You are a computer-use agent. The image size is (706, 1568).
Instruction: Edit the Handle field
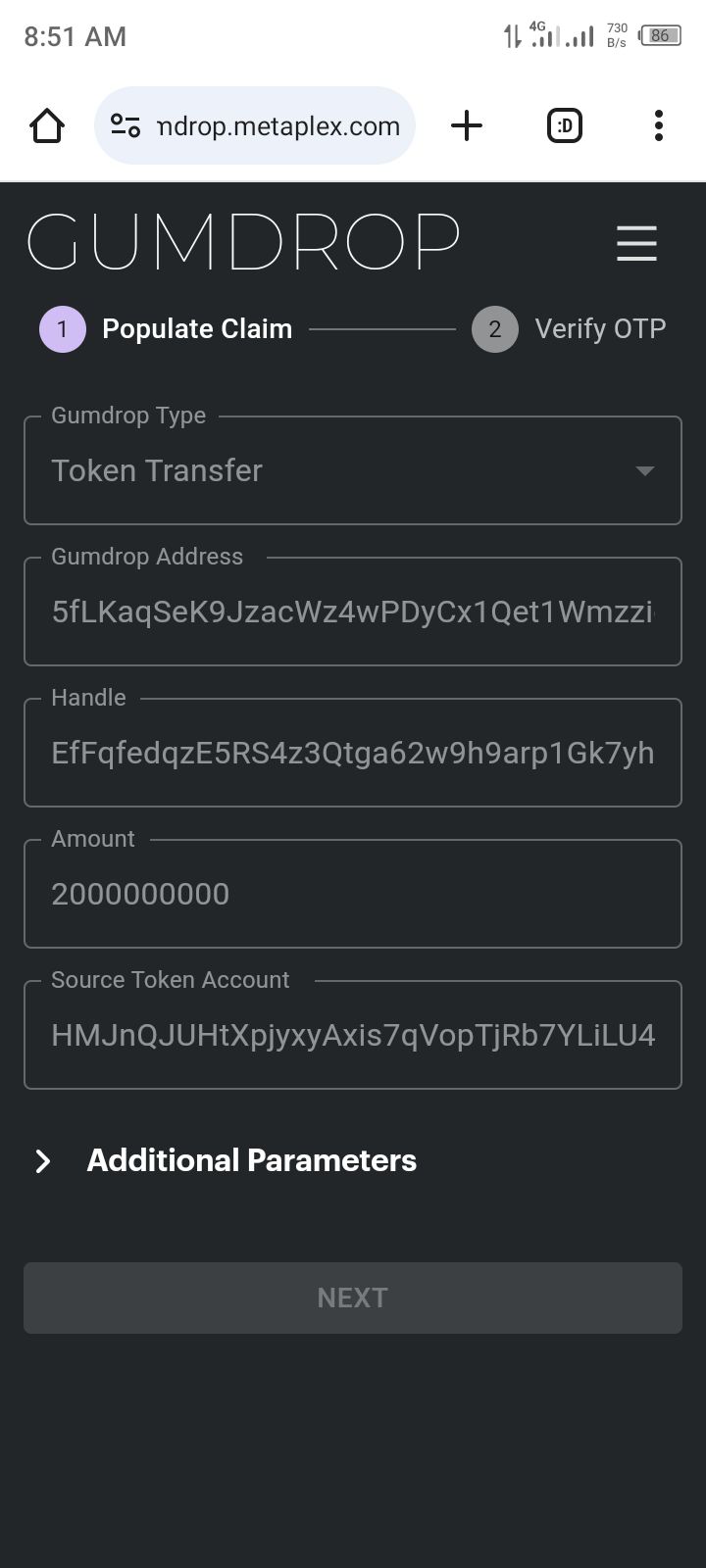click(x=352, y=754)
